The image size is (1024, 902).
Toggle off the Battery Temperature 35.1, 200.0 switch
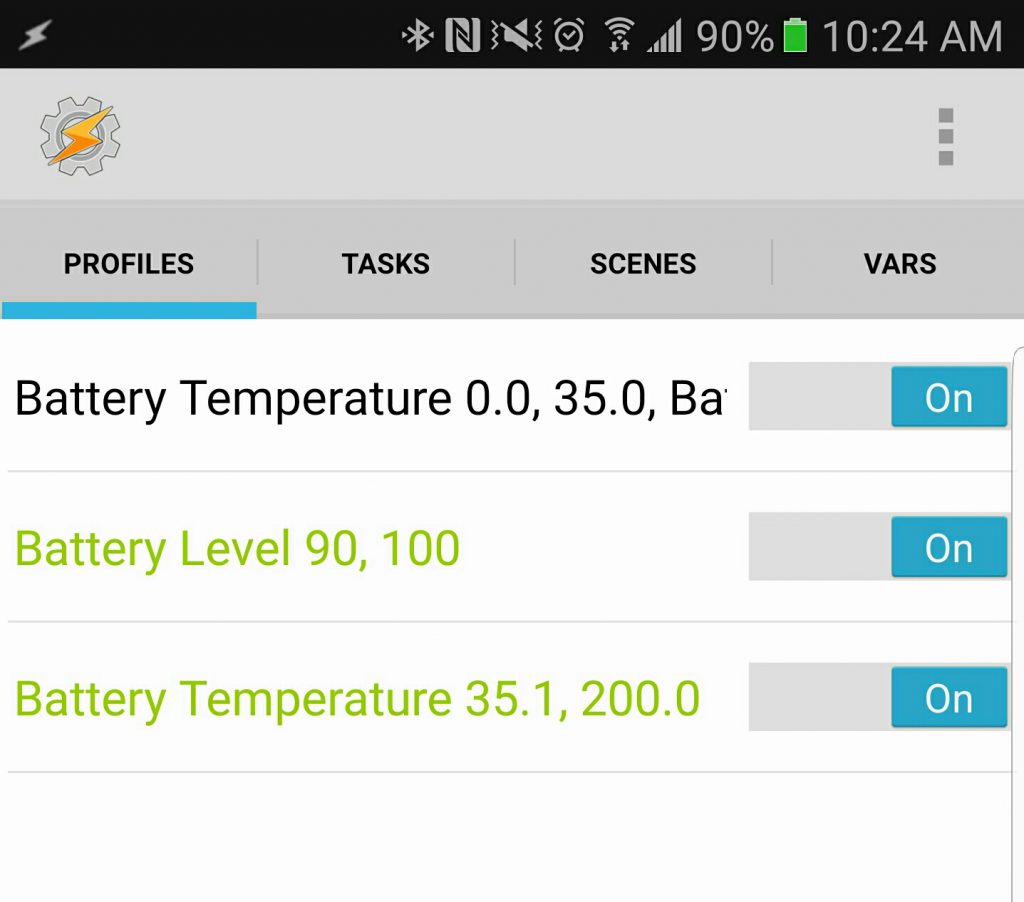pos(878,697)
